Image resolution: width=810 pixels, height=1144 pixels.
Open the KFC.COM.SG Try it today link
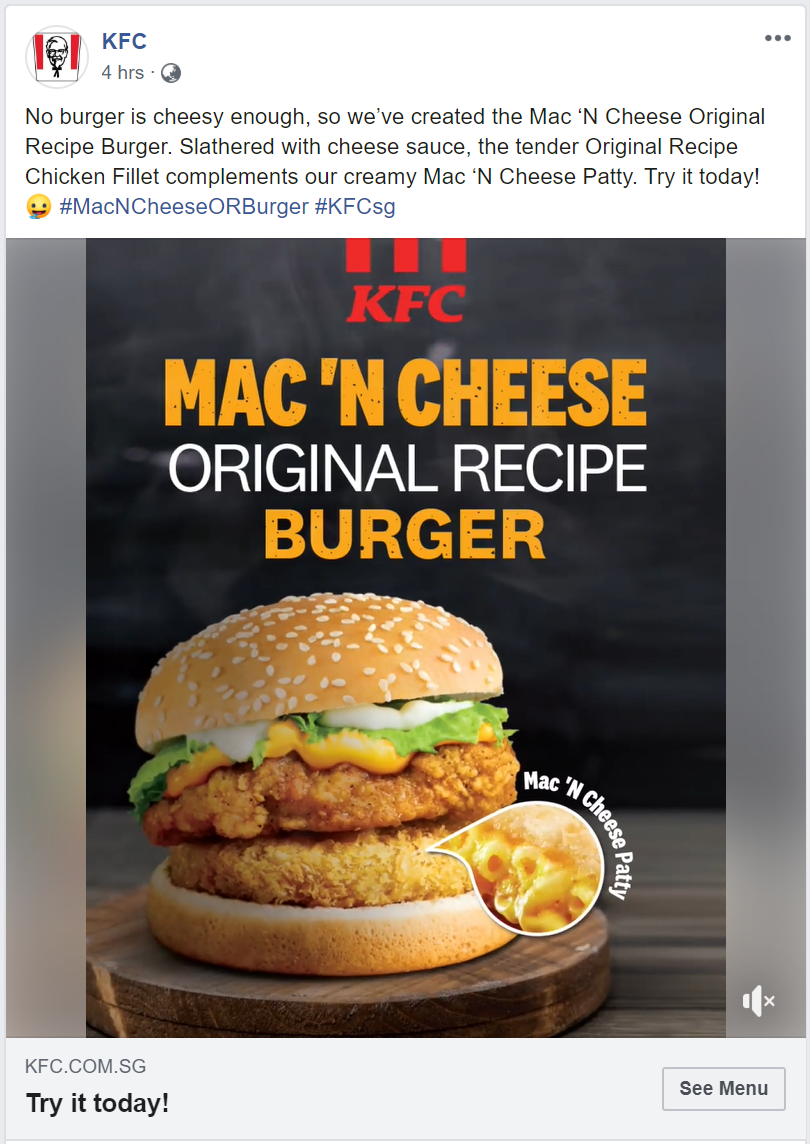coord(98,1103)
